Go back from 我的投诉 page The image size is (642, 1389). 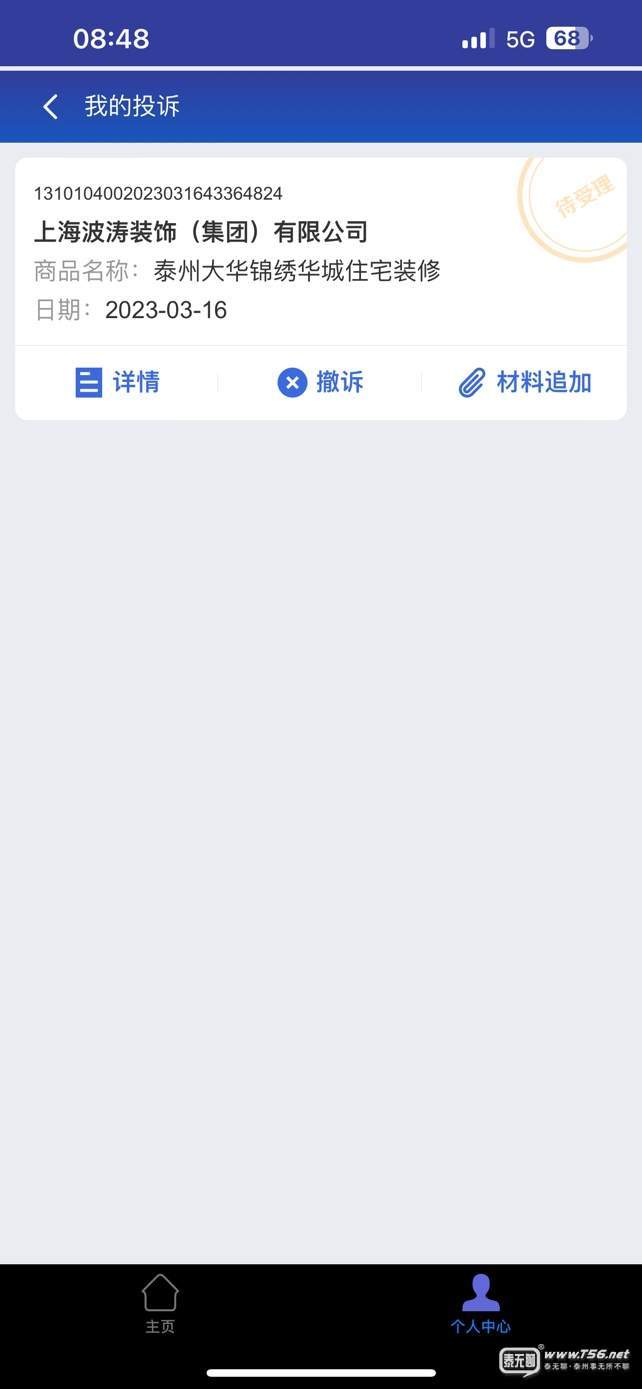pos(50,106)
